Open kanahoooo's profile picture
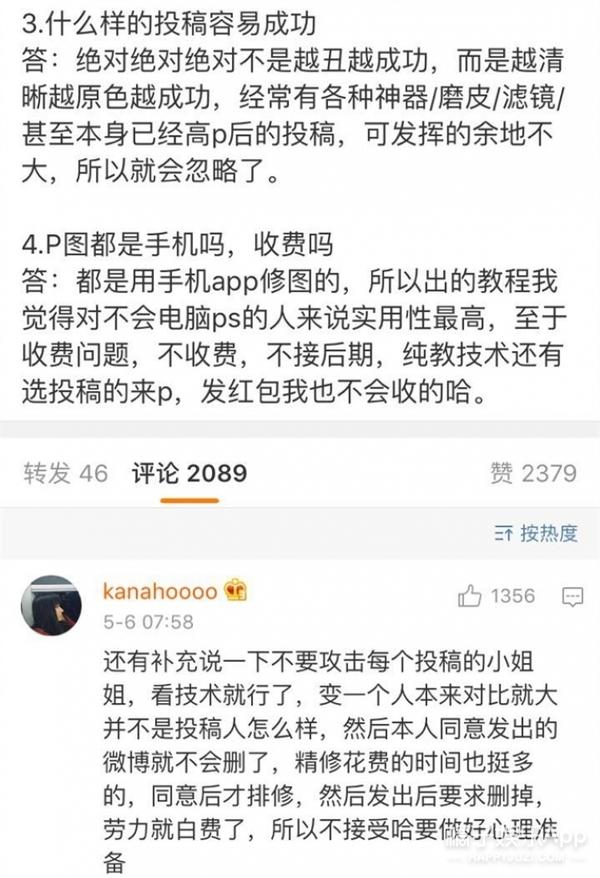The height and width of the screenshot is (878, 600). click(x=51, y=605)
